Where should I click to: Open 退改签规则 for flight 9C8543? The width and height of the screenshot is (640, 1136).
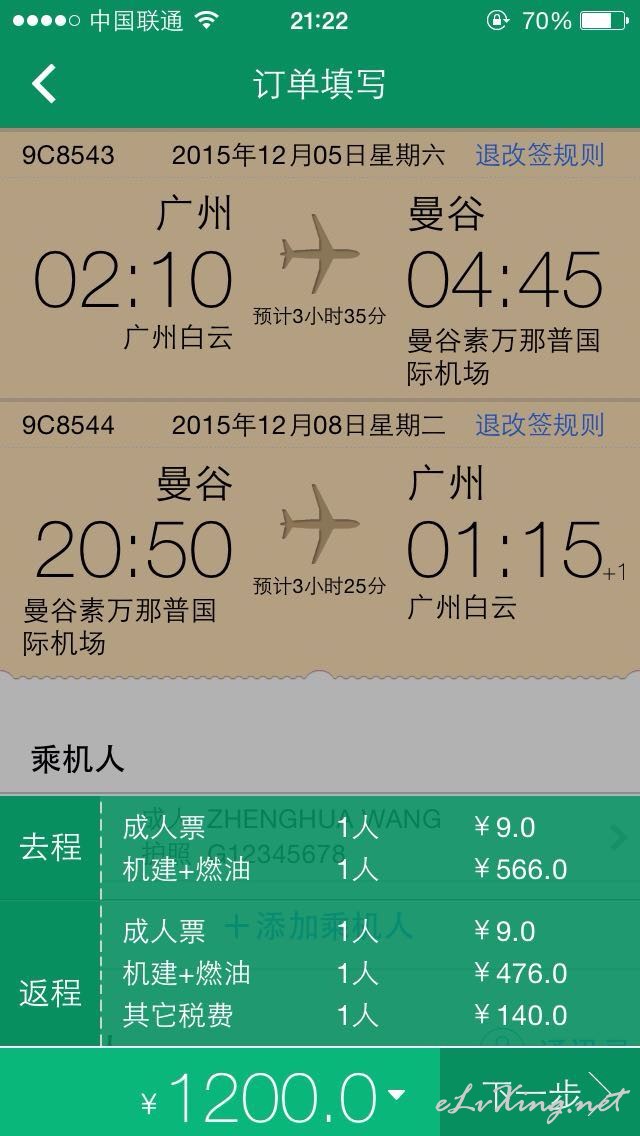[539, 155]
